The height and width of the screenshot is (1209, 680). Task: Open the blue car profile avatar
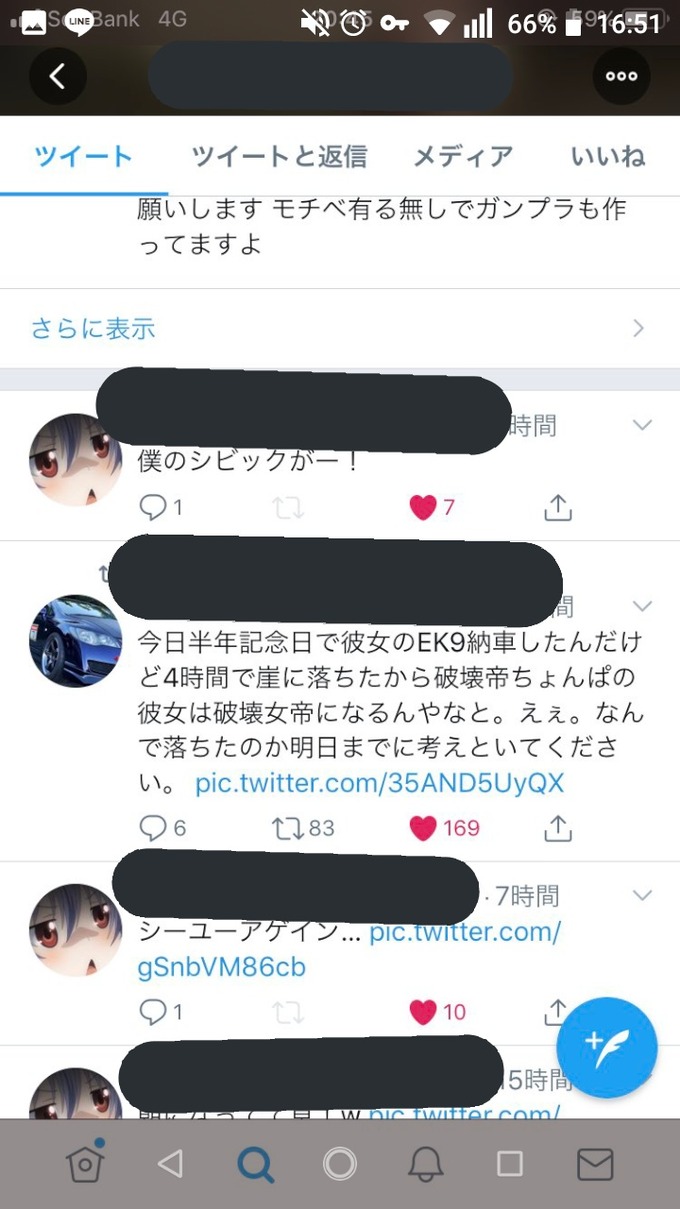pos(75,641)
